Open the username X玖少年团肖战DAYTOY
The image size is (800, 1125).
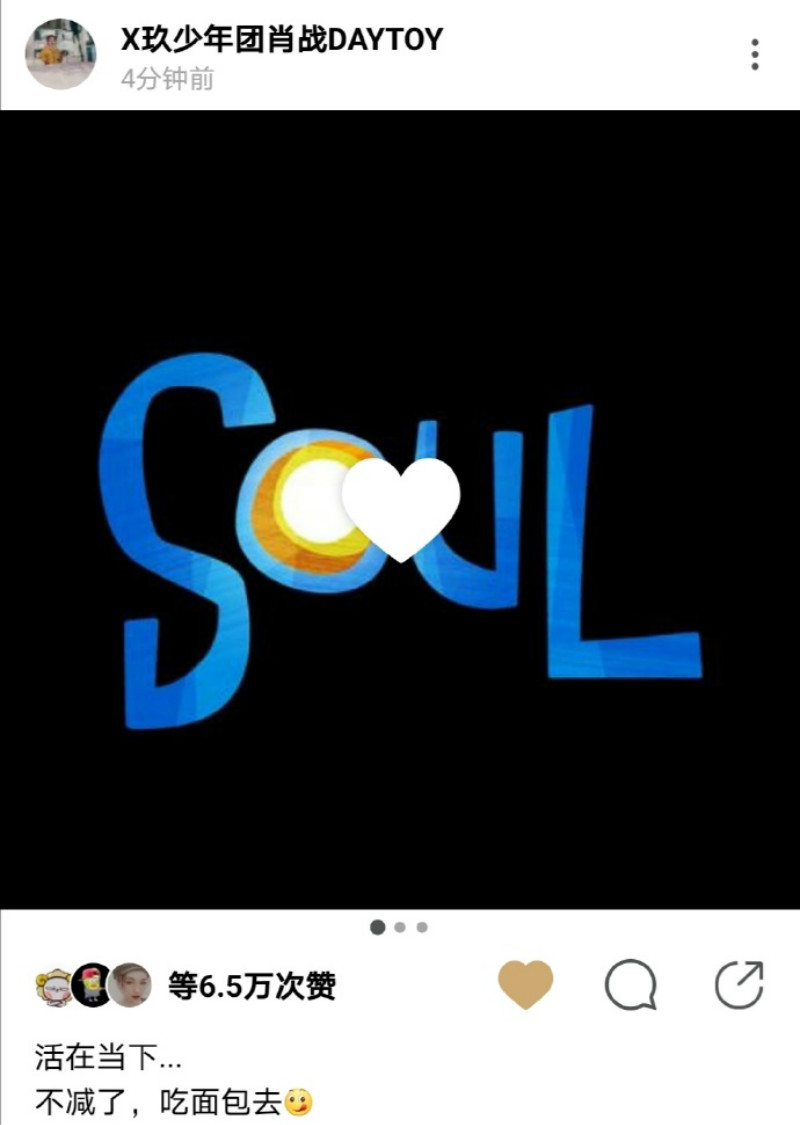(282, 40)
